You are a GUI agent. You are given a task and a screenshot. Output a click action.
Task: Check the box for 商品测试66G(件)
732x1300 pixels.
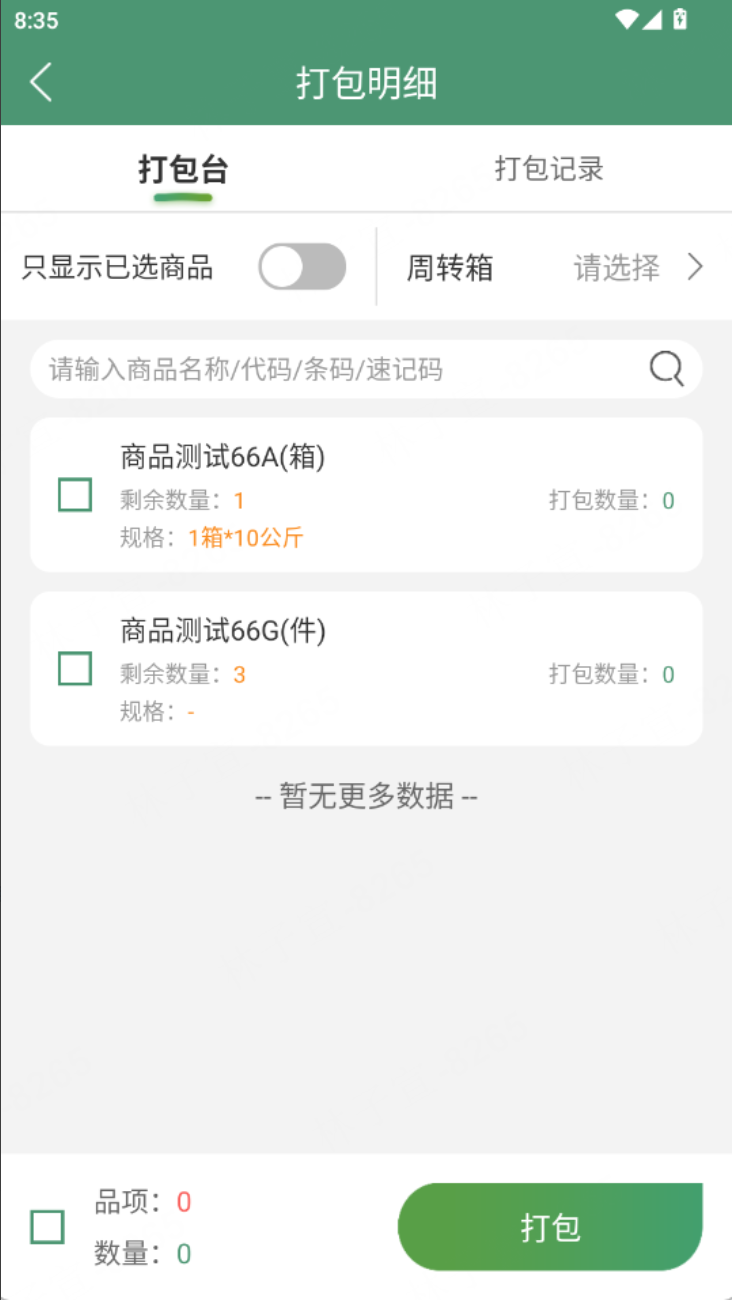(x=75, y=668)
